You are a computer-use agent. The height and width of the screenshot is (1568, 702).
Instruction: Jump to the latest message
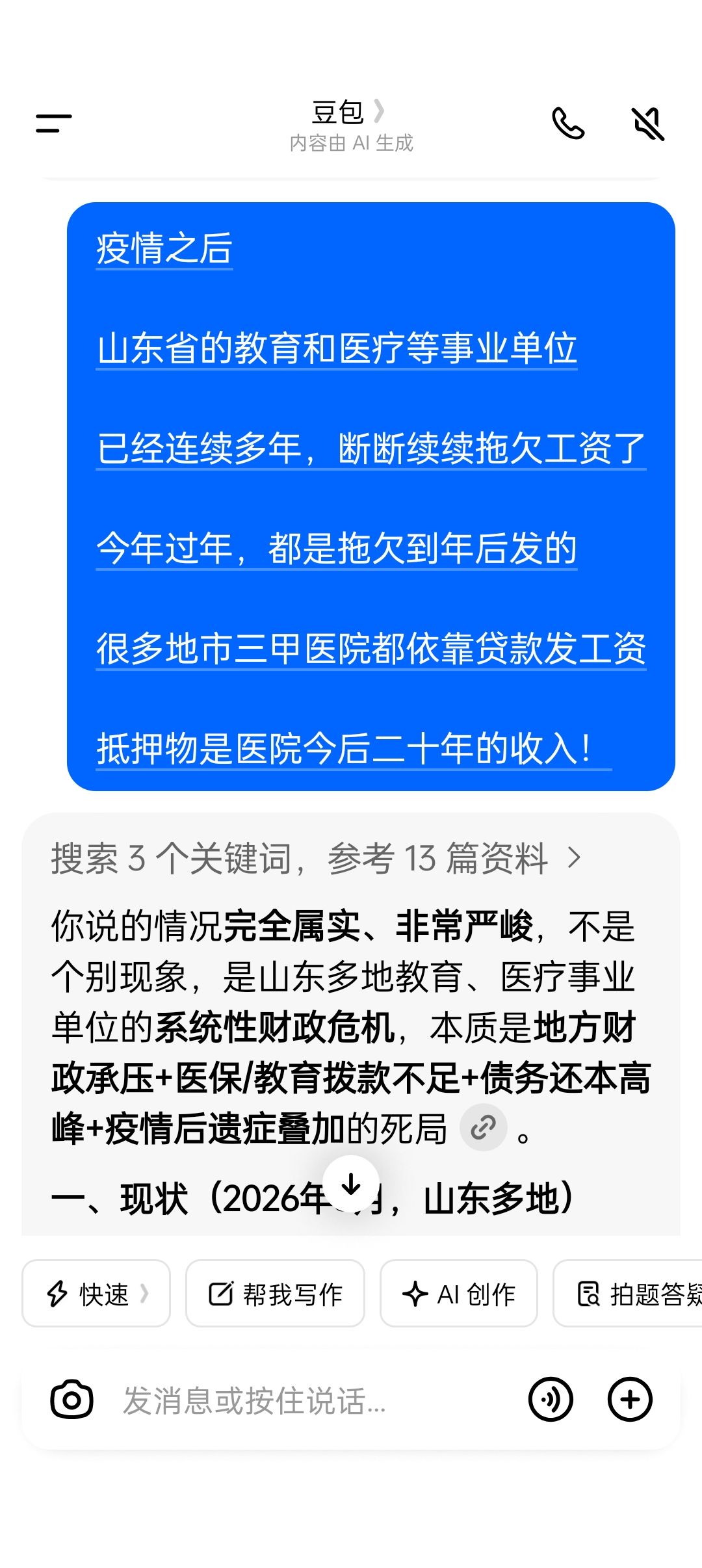pos(351,1184)
